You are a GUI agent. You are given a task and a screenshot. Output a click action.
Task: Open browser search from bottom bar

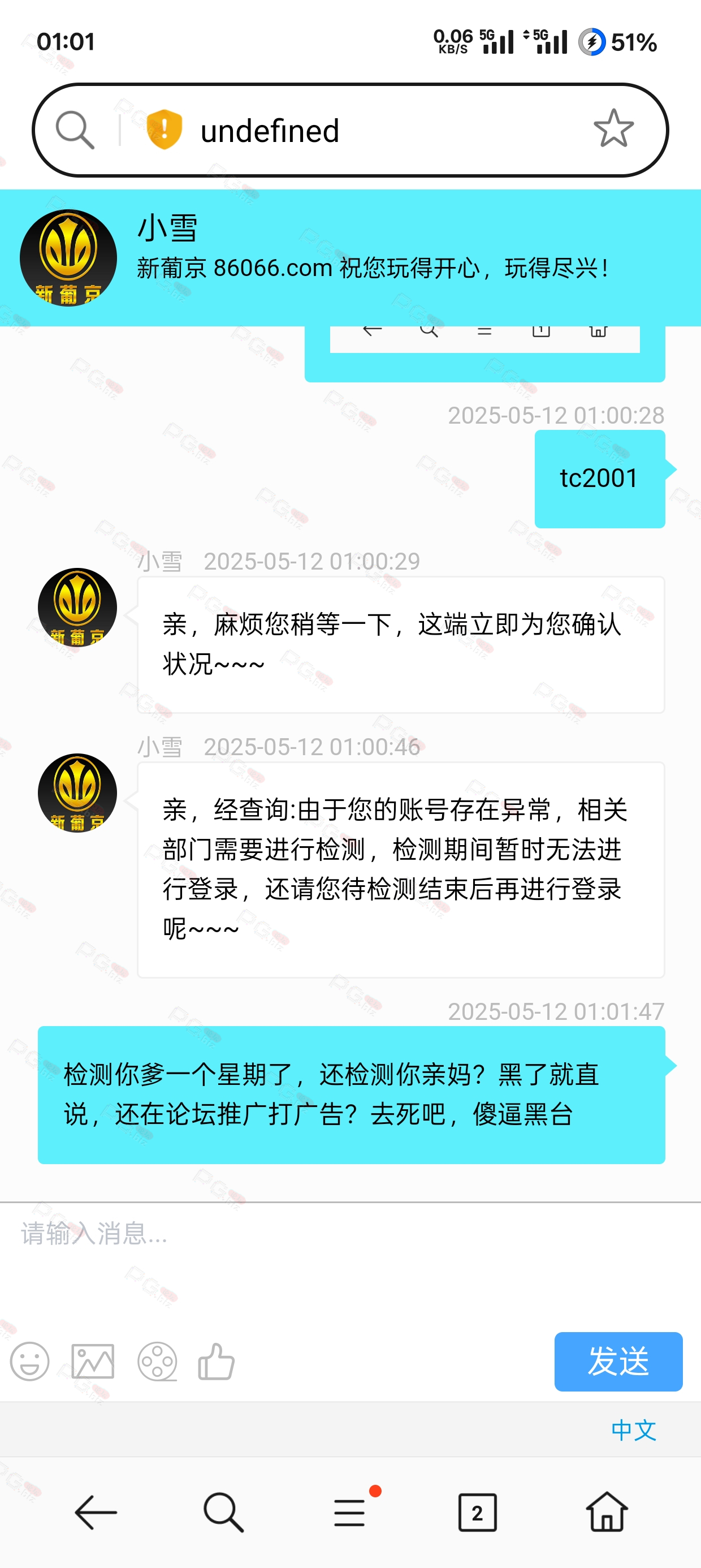click(x=223, y=1512)
